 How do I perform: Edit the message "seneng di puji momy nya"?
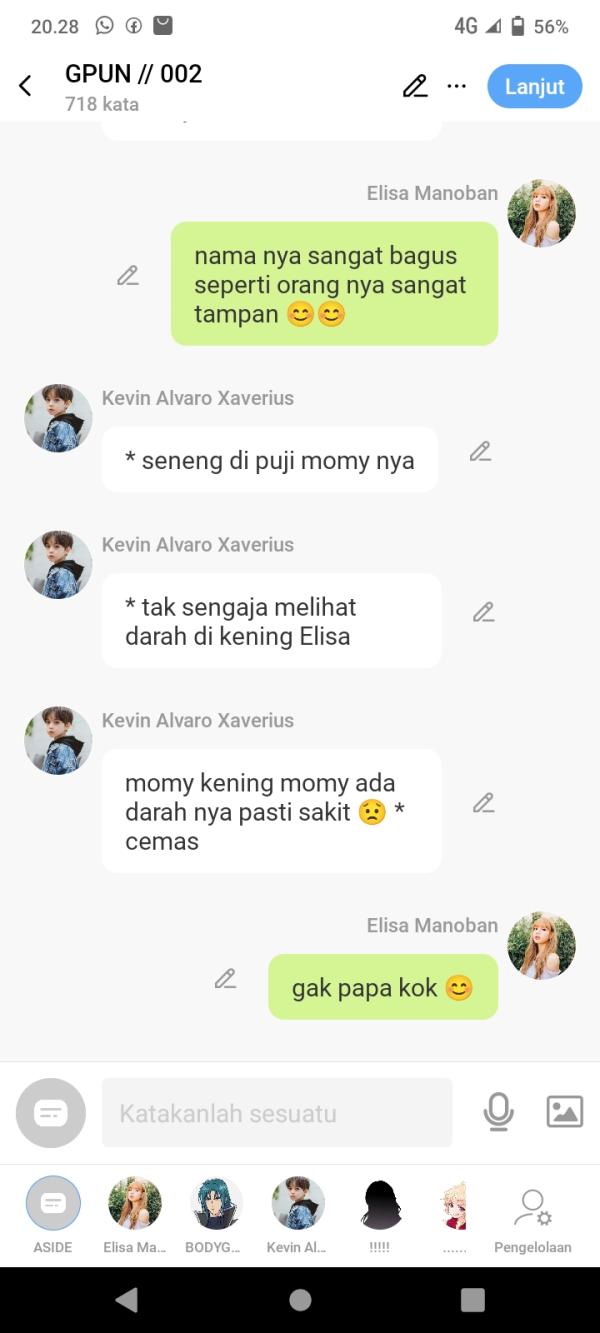(481, 452)
